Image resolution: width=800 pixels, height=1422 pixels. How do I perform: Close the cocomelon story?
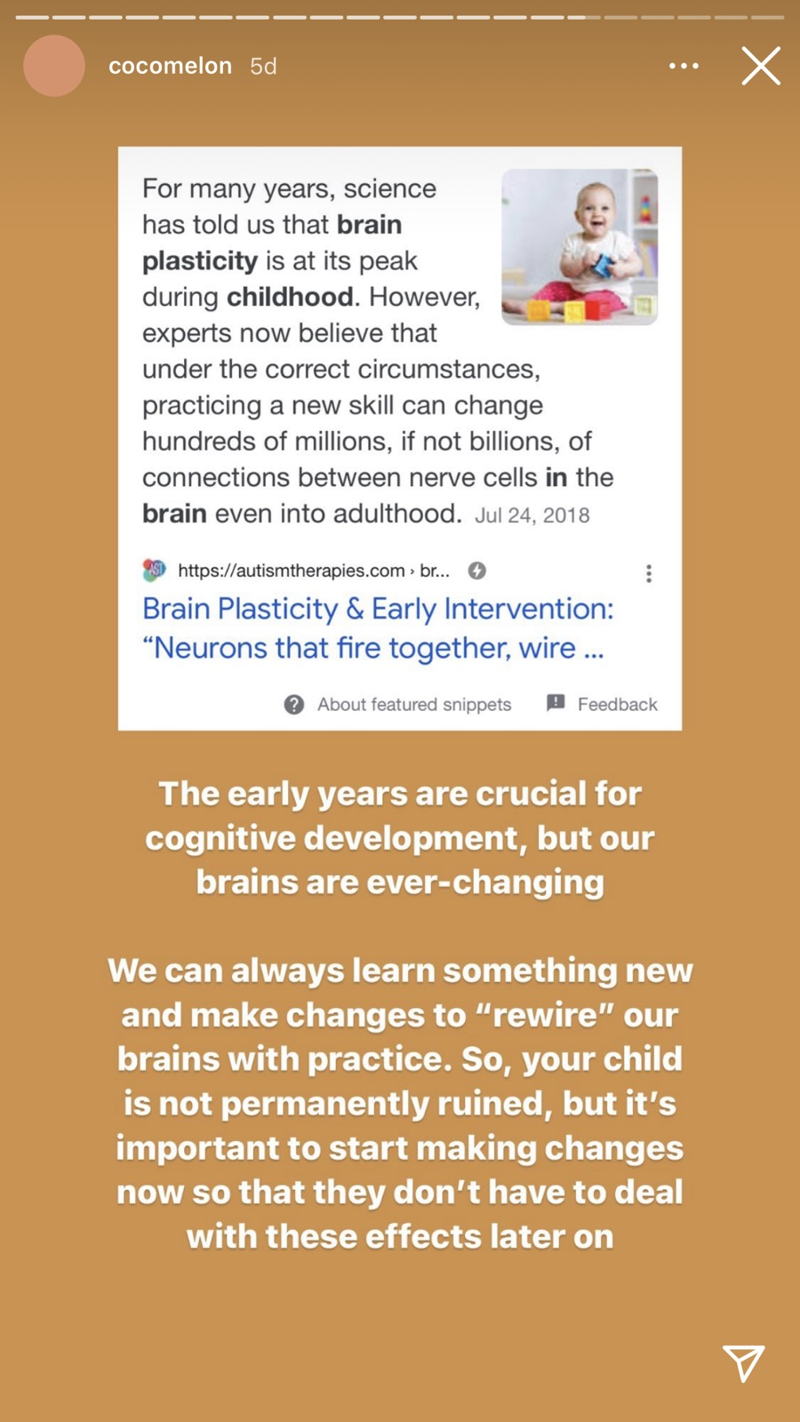point(761,66)
